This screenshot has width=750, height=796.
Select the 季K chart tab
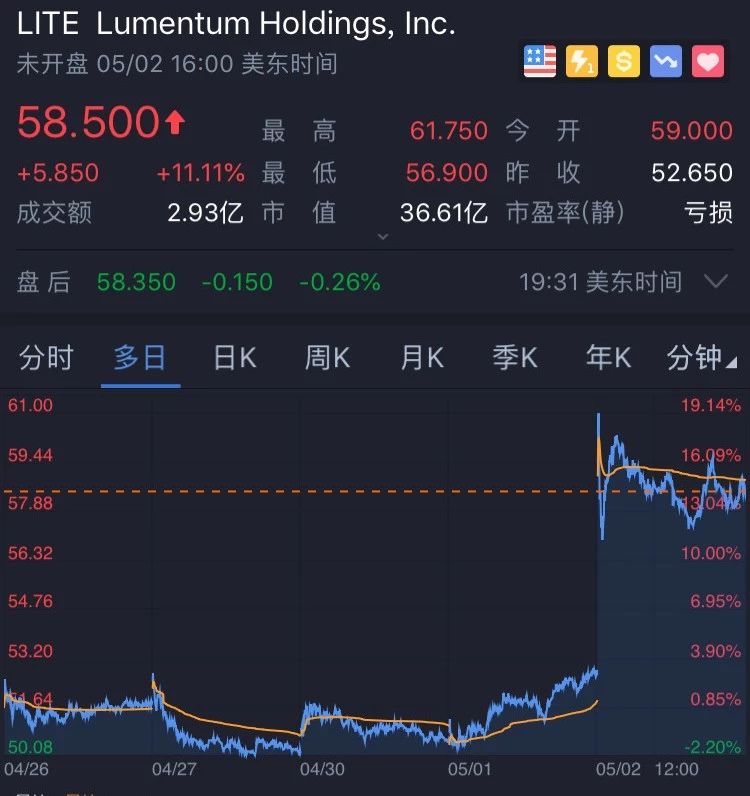[x=515, y=357]
